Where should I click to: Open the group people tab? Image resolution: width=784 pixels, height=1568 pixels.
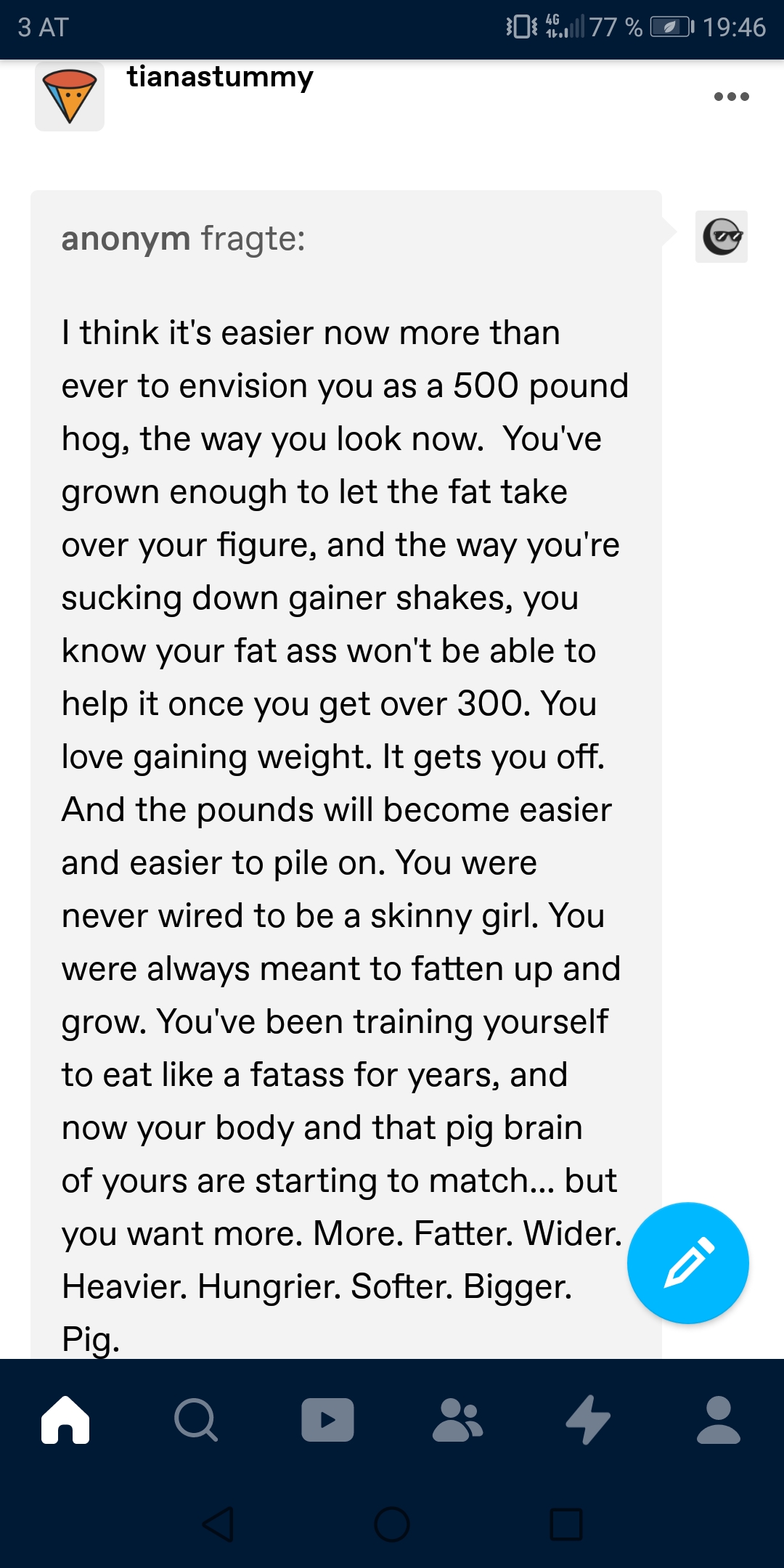coord(457,1419)
